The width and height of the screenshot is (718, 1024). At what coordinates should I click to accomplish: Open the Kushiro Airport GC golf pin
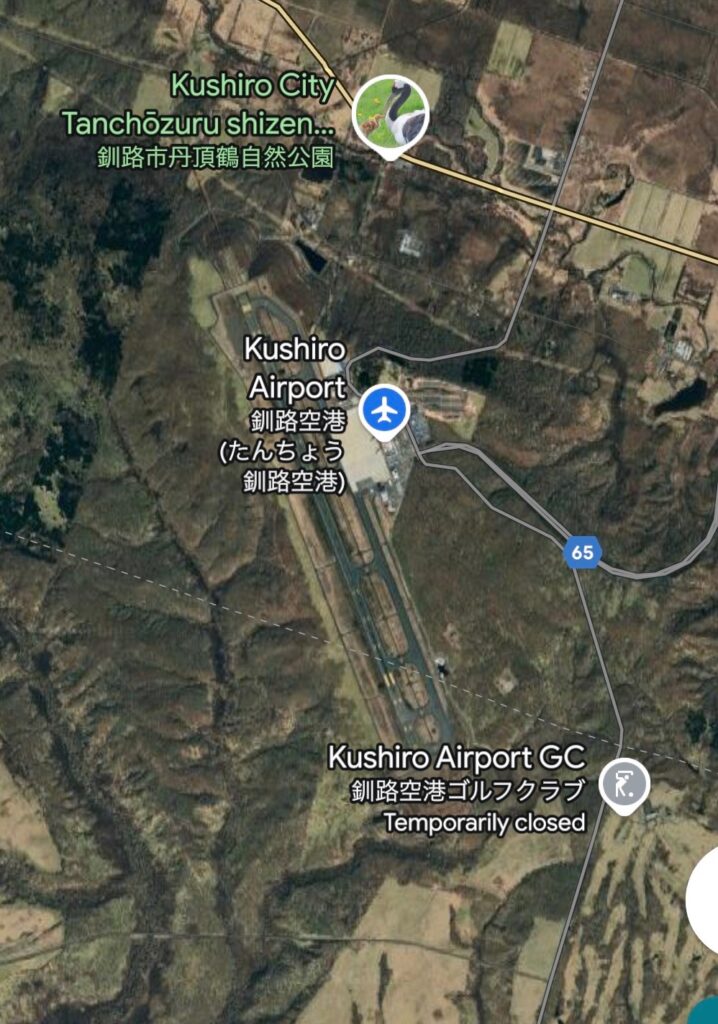pos(624,785)
